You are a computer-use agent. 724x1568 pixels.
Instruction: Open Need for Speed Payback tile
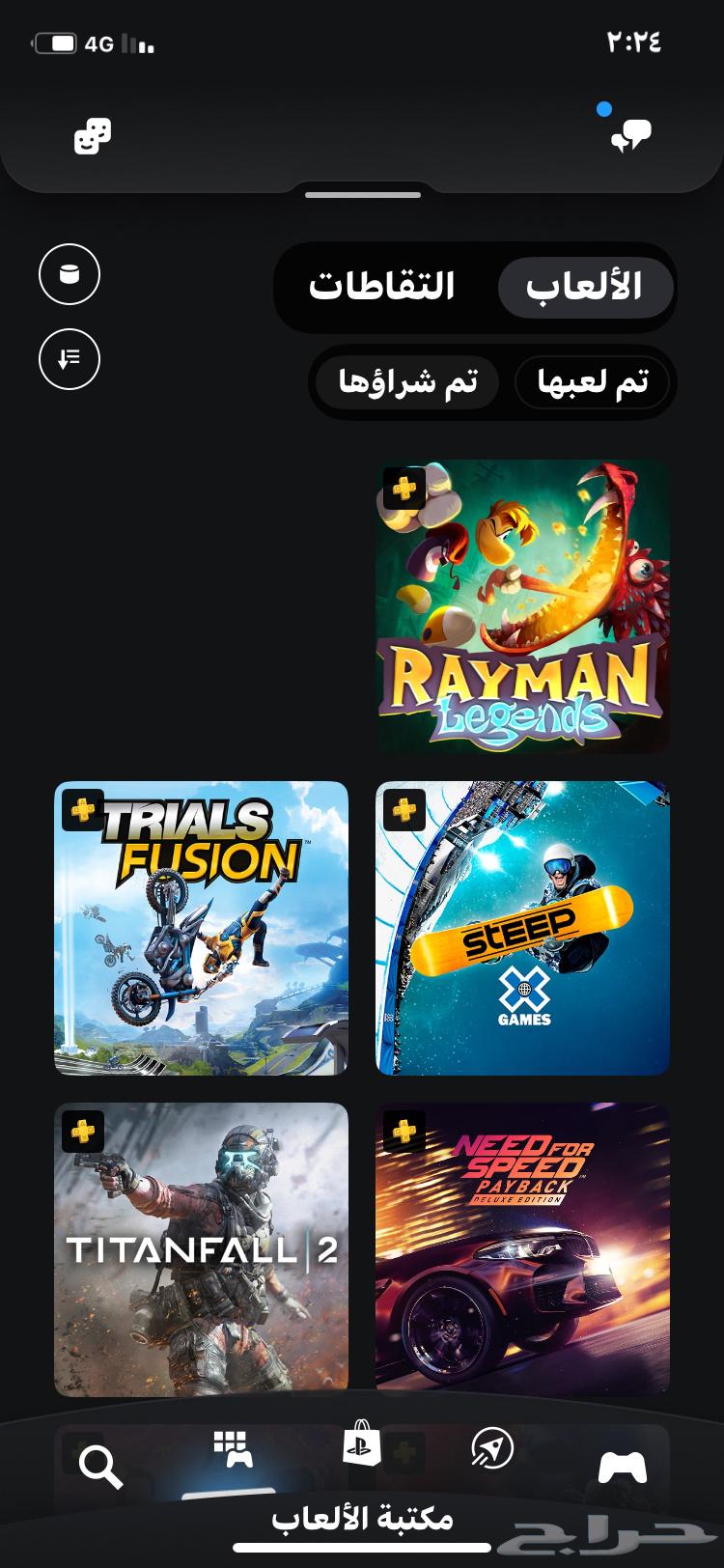[522, 1249]
